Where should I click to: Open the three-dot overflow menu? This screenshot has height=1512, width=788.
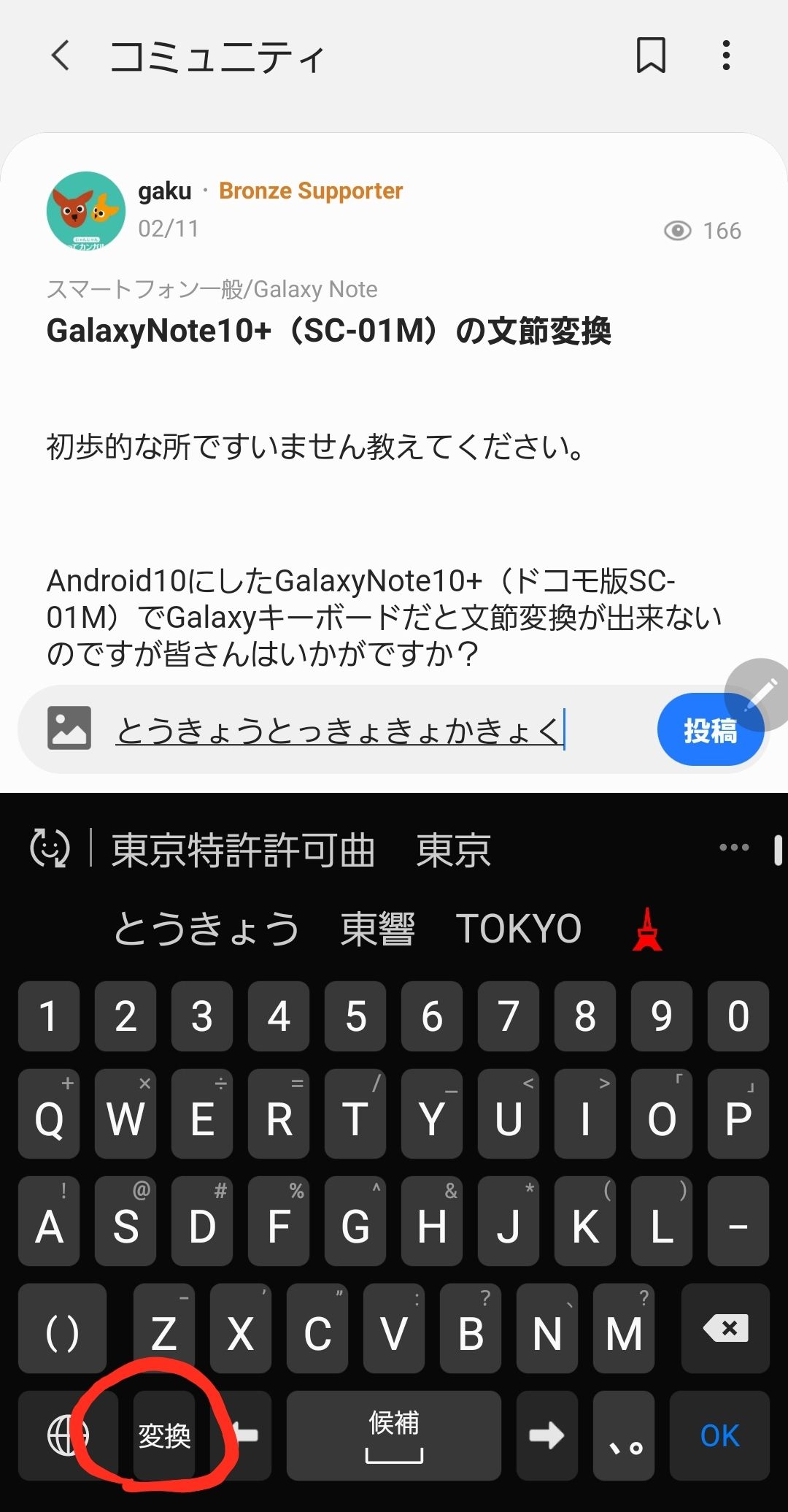click(725, 55)
